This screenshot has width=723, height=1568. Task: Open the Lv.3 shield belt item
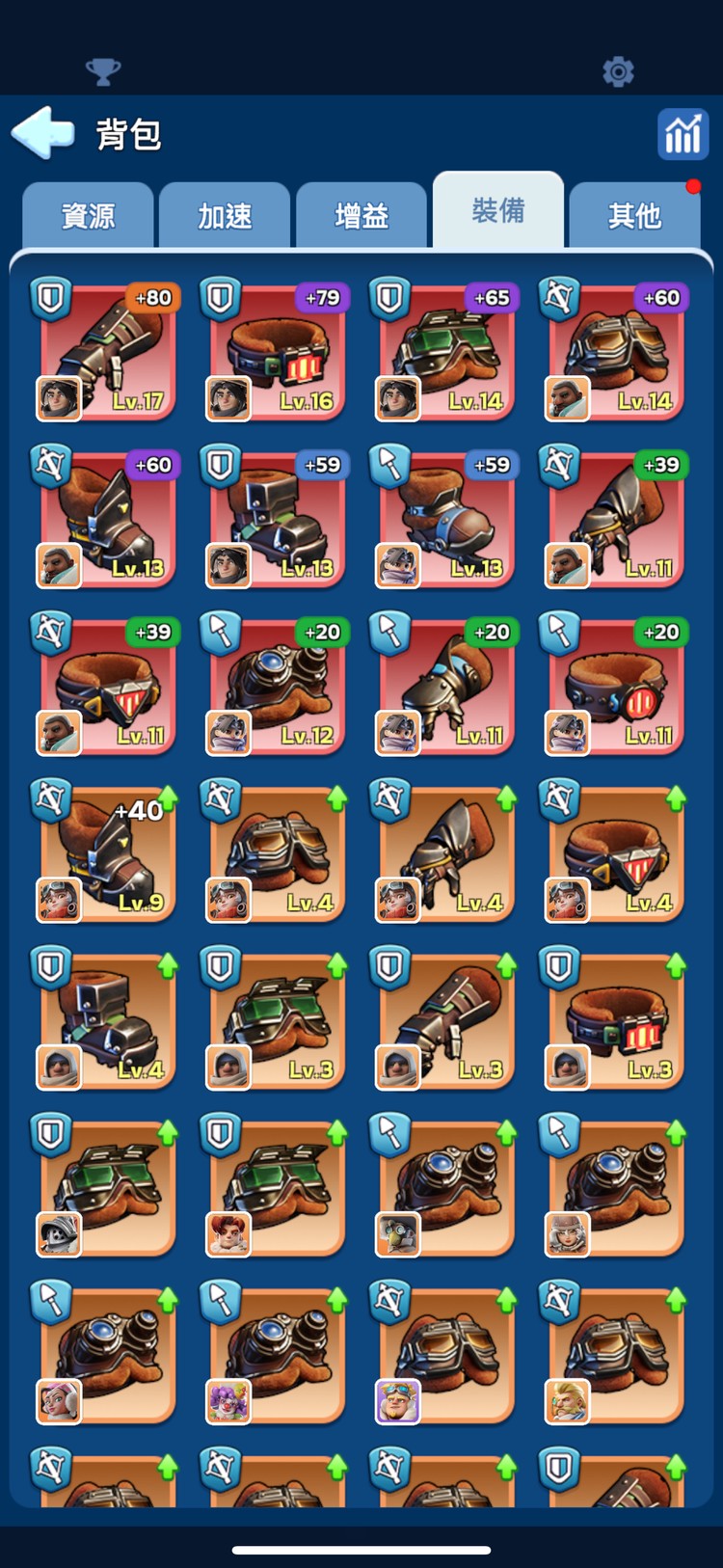(x=617, y=1020)
